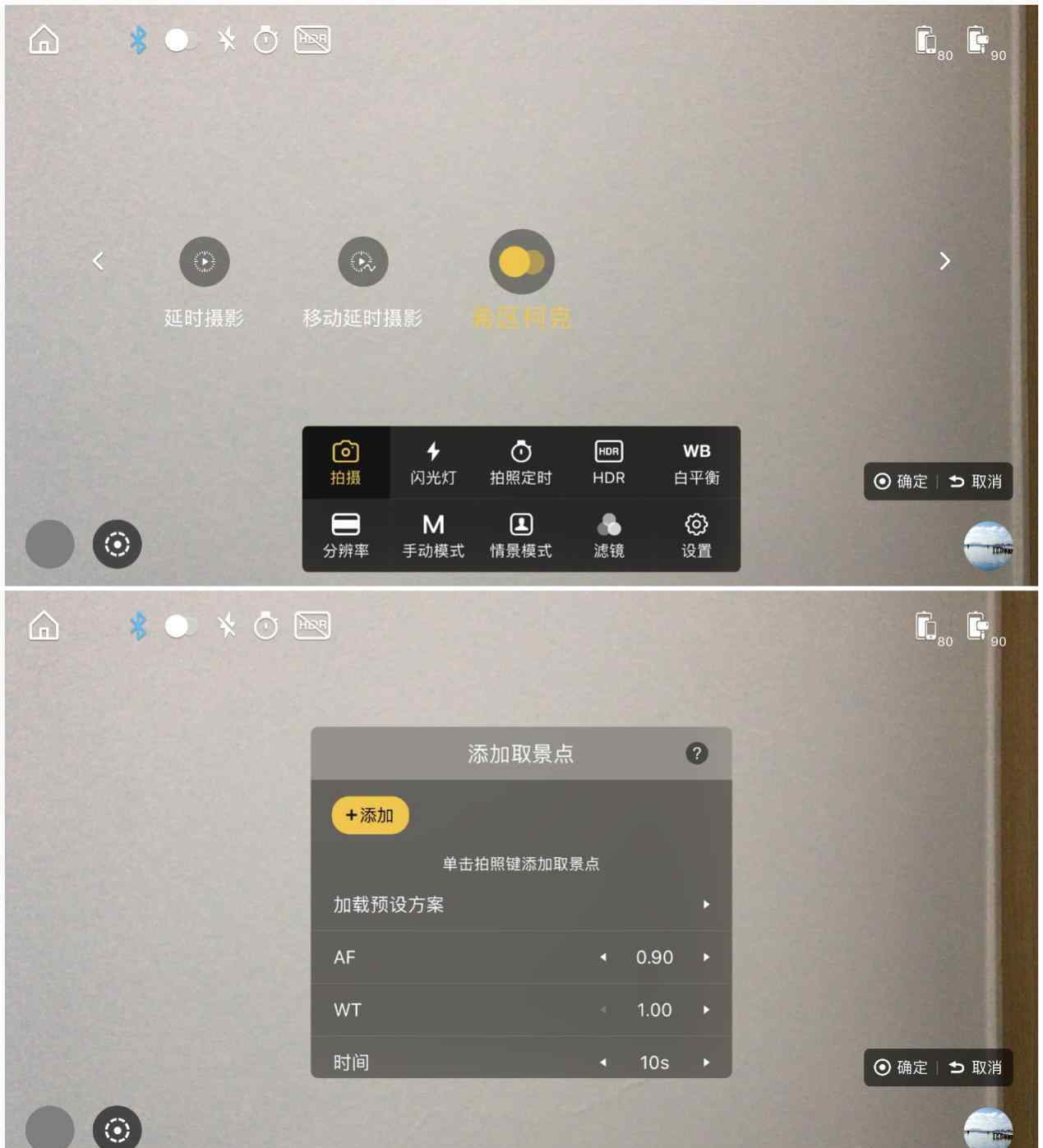
Task: Select the 延时摄影 time-lapse mode
Action: [x=204, y=262]
